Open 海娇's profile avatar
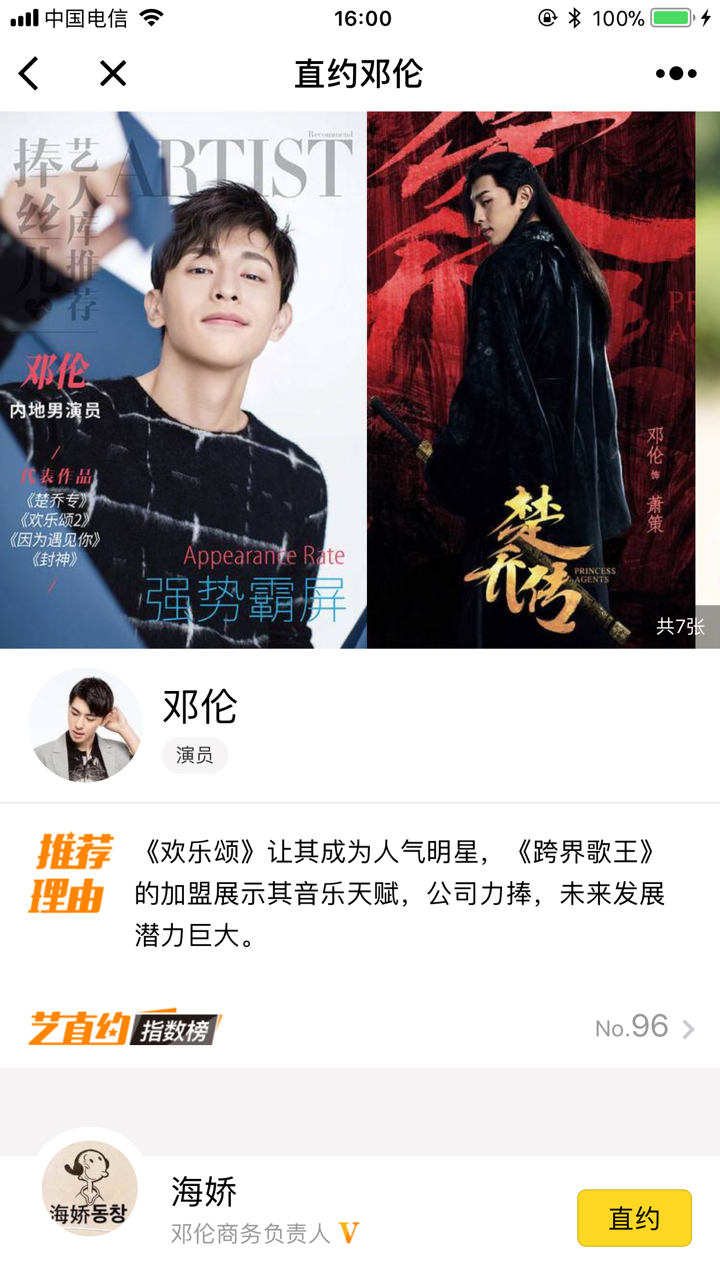Viewport: 720px width, 1280px height. (x=90, y=1189)
